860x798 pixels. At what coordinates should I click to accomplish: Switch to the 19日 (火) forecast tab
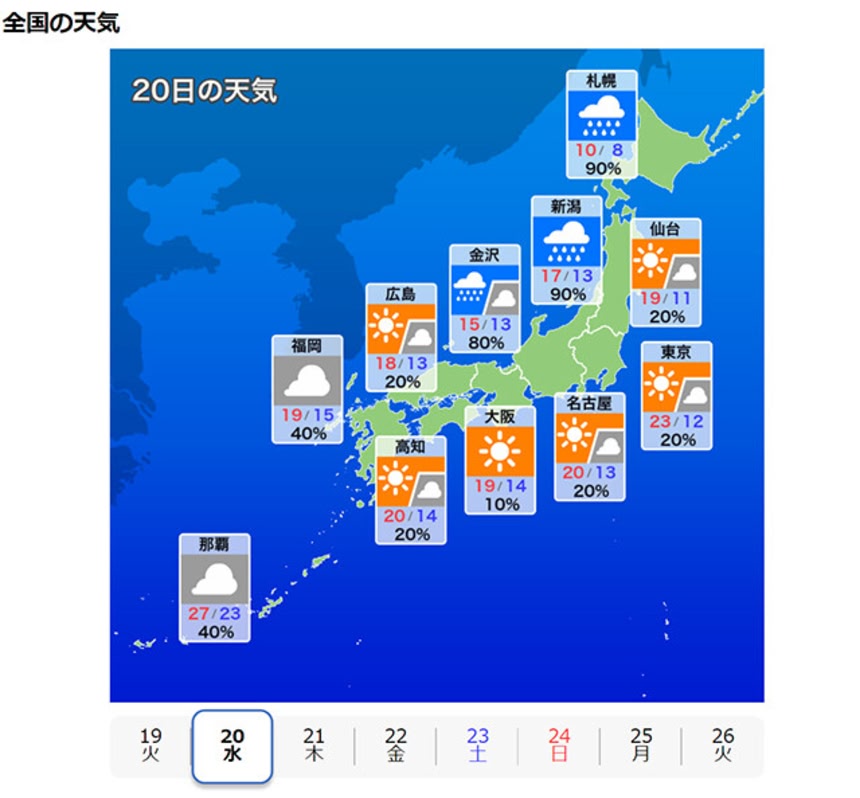click(x=151, y=746)
